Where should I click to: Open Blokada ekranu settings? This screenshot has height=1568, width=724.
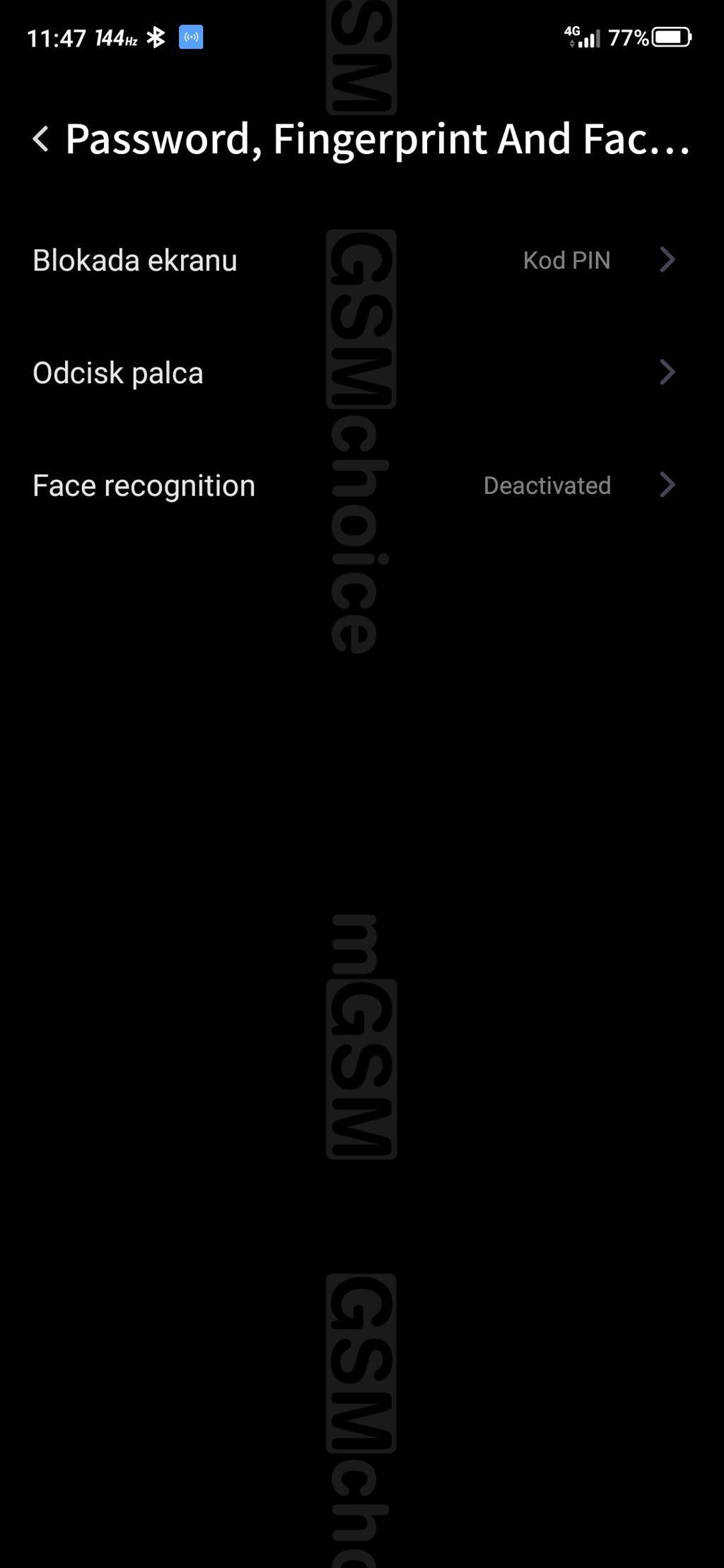click(x=354, y=260)
